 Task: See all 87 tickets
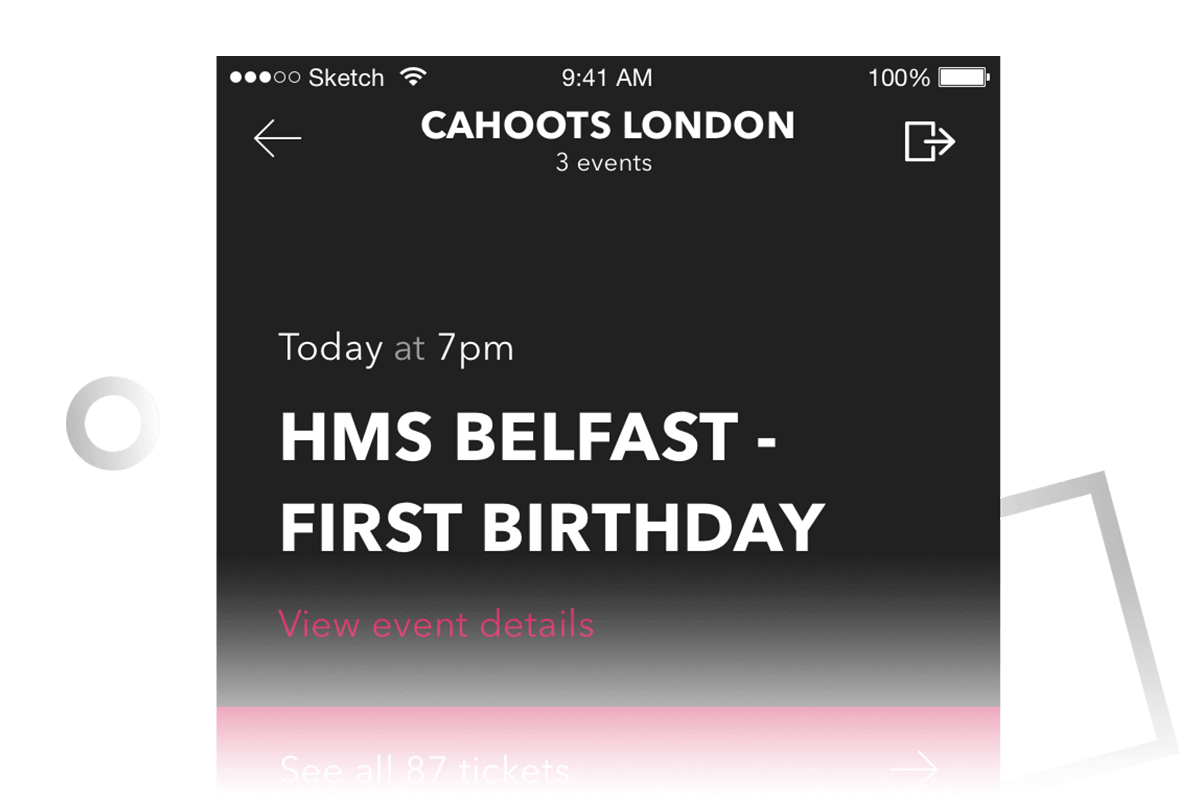point(607,768)
